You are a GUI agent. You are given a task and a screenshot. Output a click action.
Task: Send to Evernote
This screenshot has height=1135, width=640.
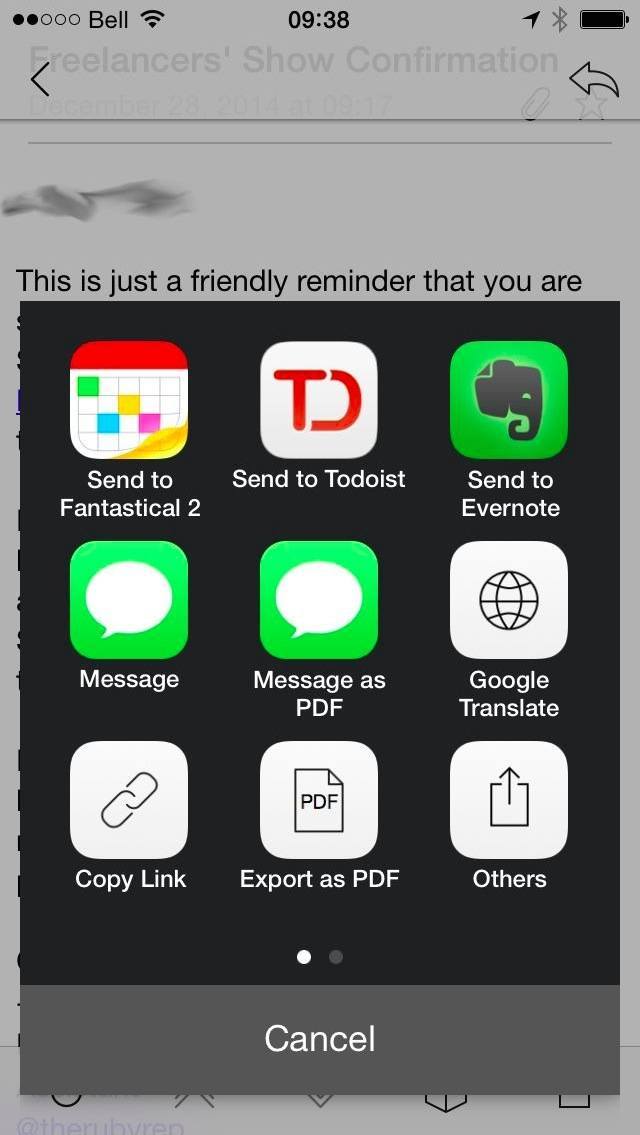click(x=509, y=400)
